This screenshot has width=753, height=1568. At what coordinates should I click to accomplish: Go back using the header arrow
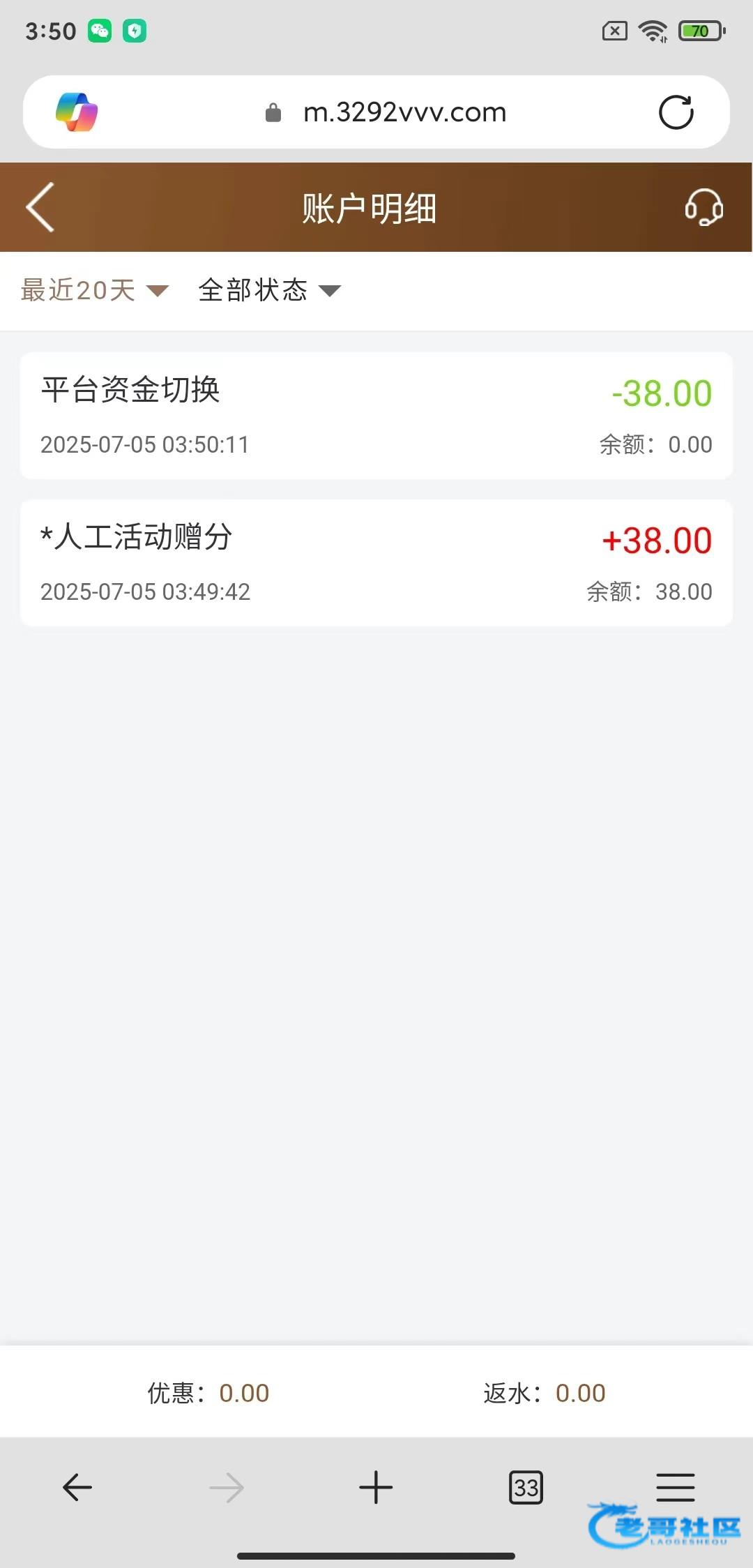40,207
